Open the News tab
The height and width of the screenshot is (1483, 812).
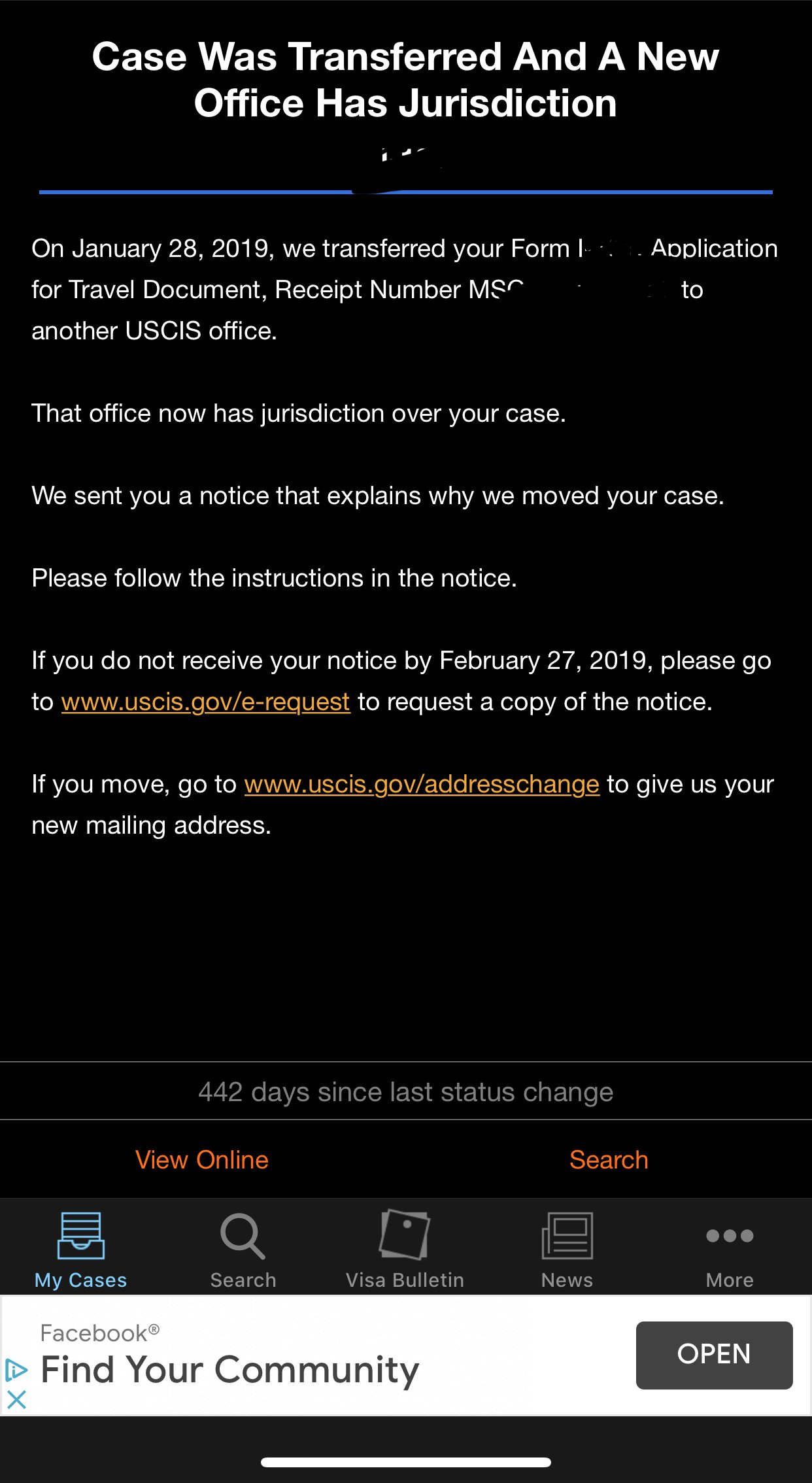(567, 1248)
